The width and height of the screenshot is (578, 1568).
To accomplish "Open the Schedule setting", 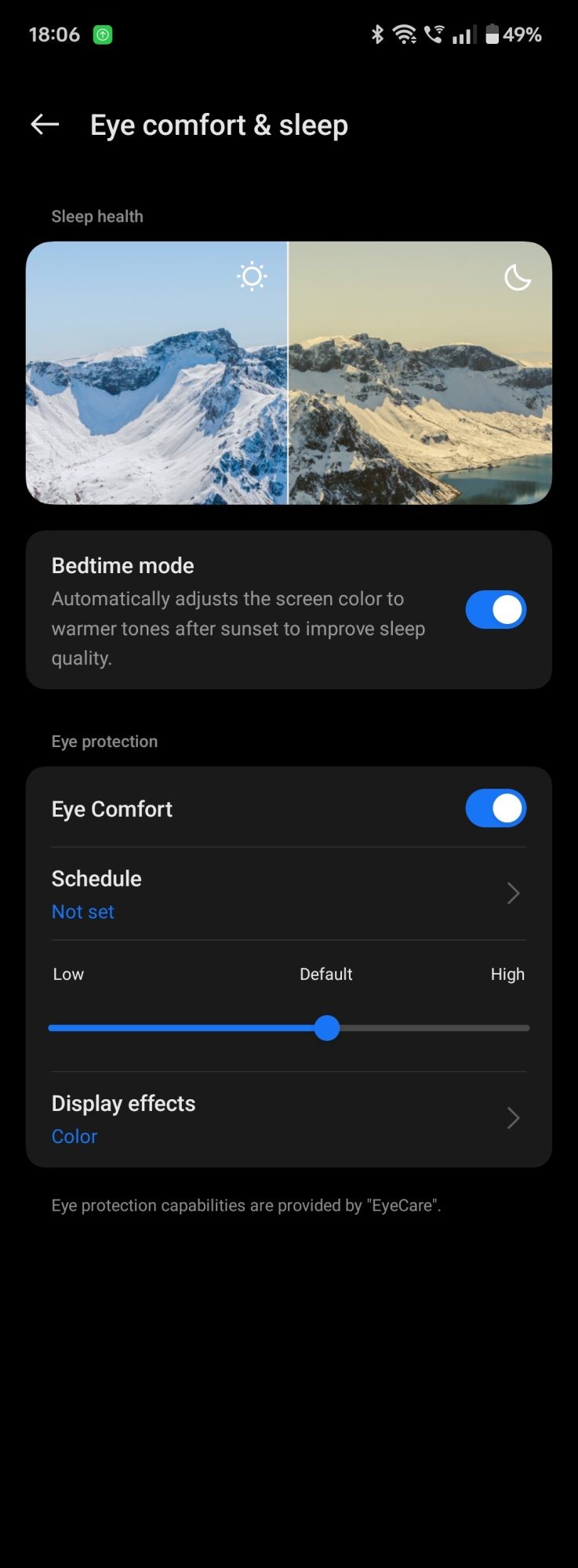I will click(289, 894).
